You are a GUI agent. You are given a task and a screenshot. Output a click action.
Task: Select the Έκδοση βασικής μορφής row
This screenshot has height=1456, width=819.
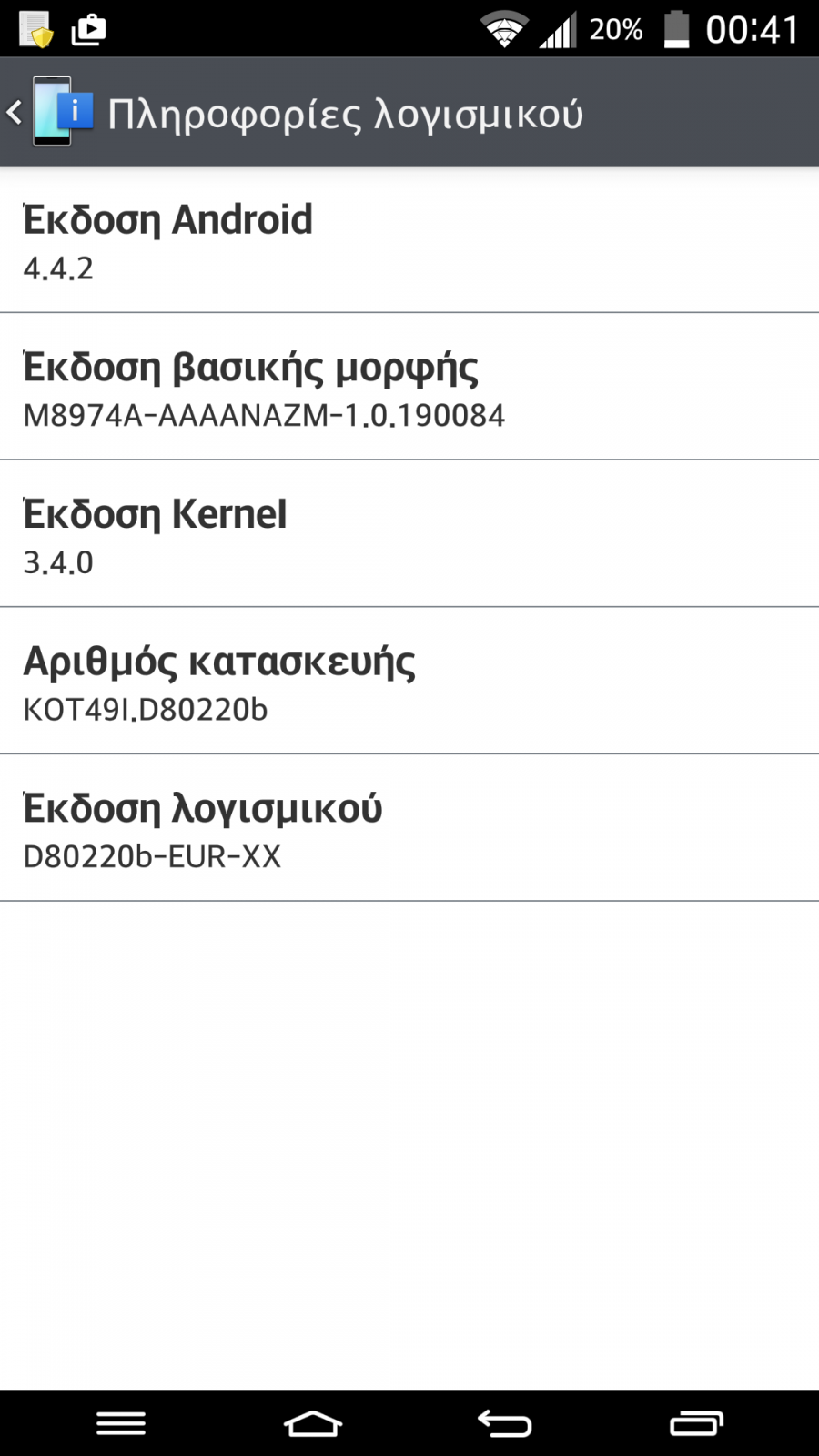409,387
